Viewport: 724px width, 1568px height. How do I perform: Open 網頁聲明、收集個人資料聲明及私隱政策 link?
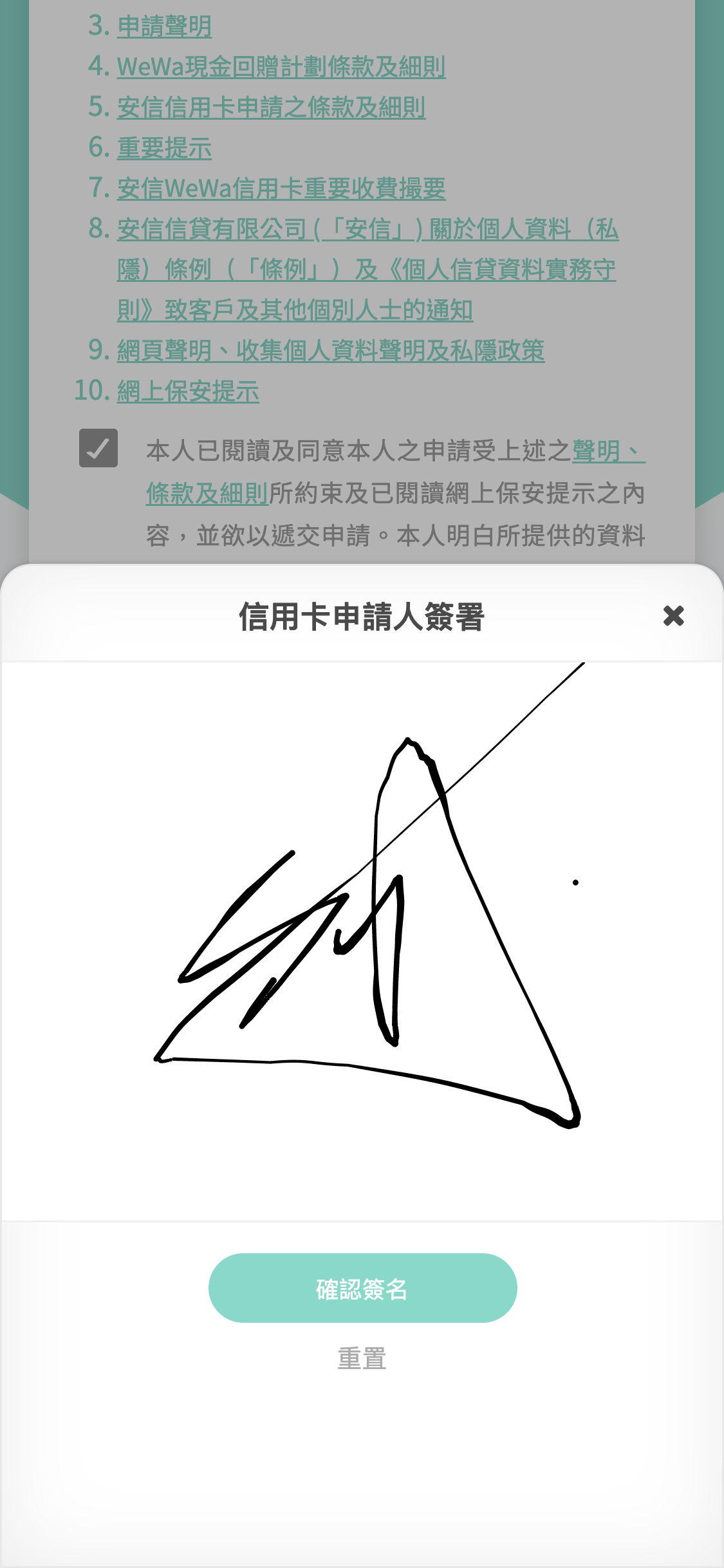(330, 351)
